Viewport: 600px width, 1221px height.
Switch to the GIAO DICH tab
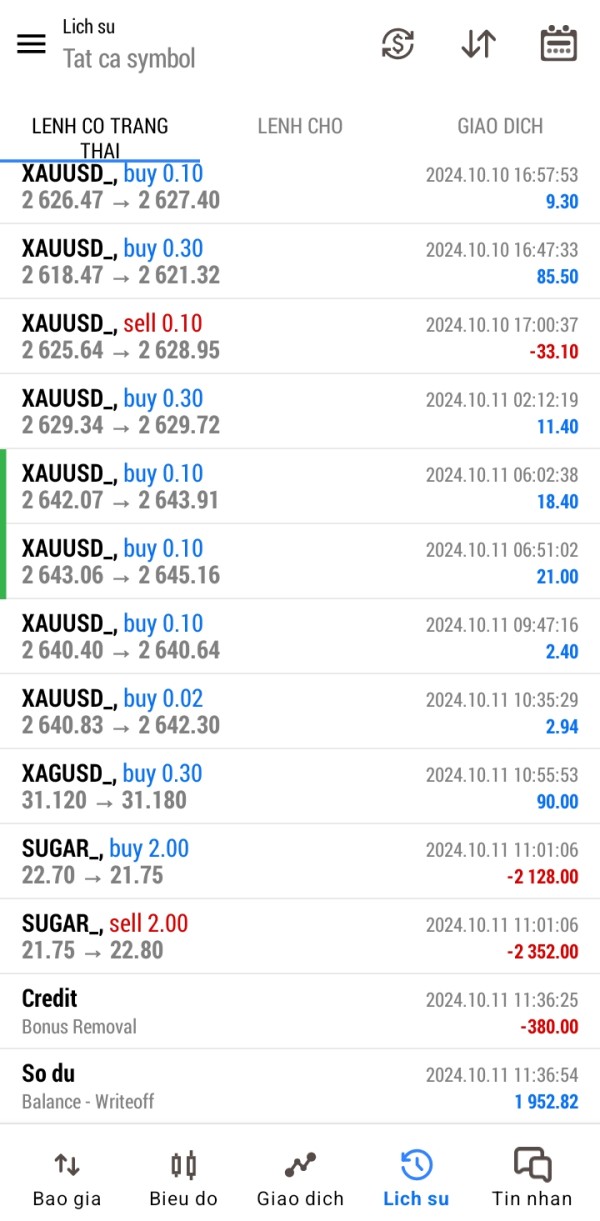[x=500, y=126]
